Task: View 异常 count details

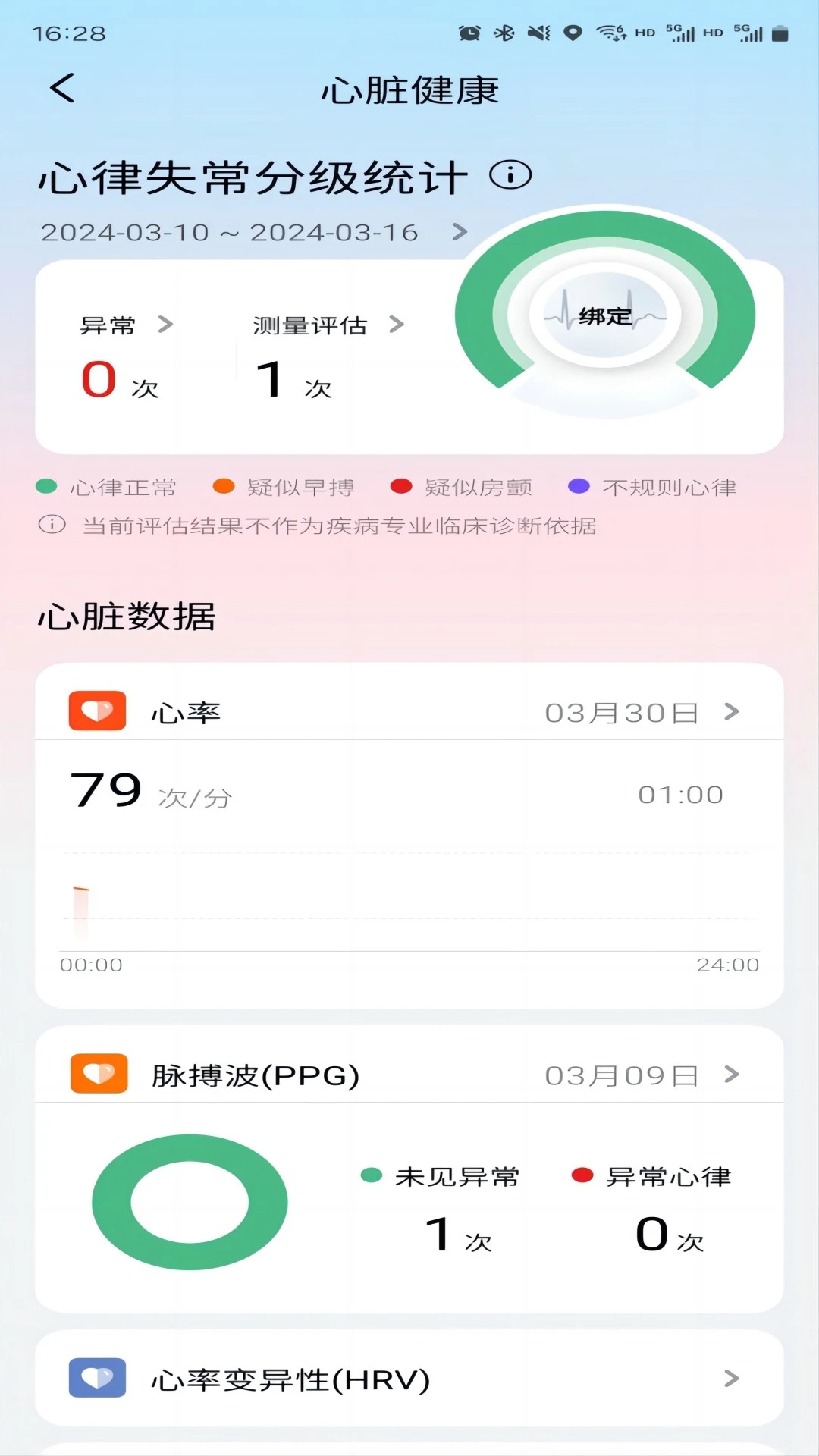Action: 126,325
